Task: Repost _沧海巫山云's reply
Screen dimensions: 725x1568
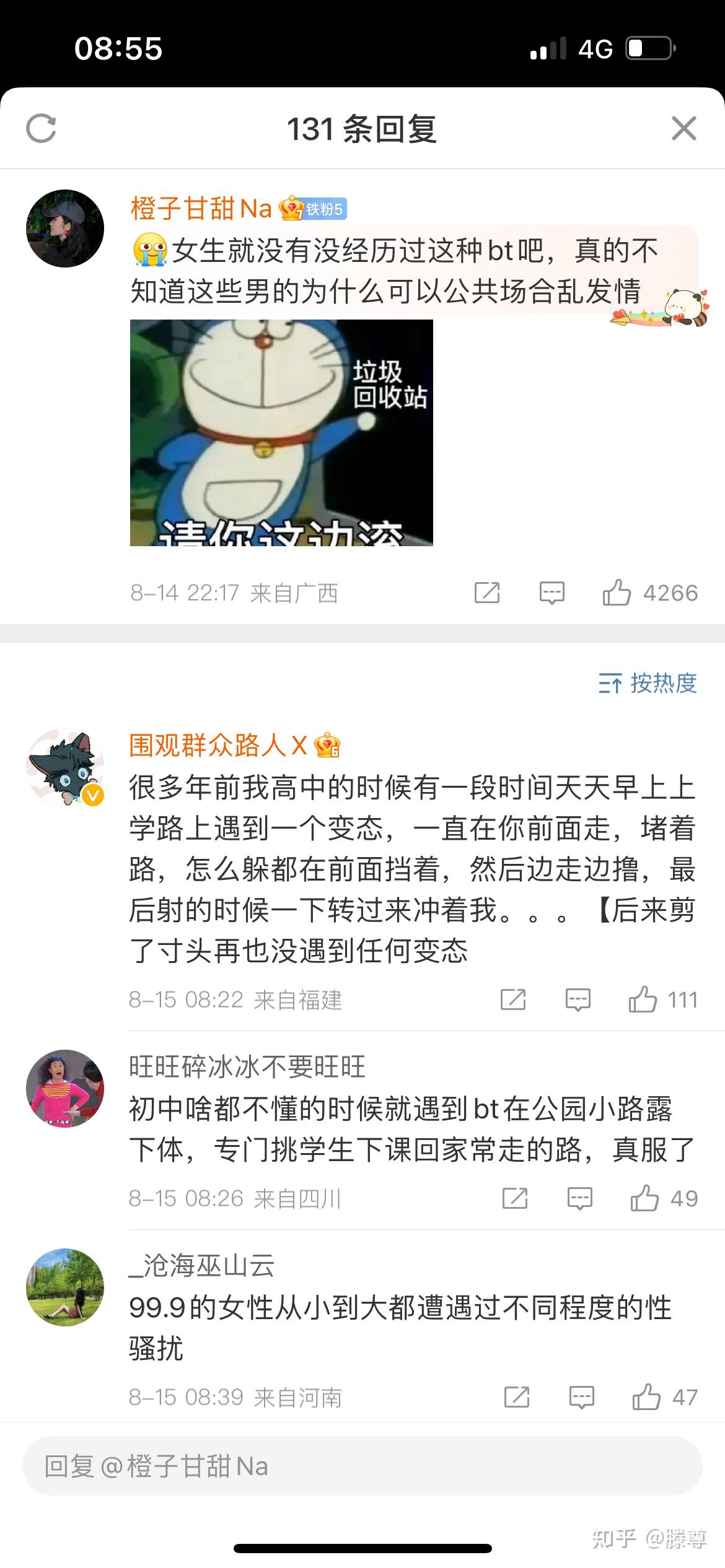Action: pos(517,1397)
